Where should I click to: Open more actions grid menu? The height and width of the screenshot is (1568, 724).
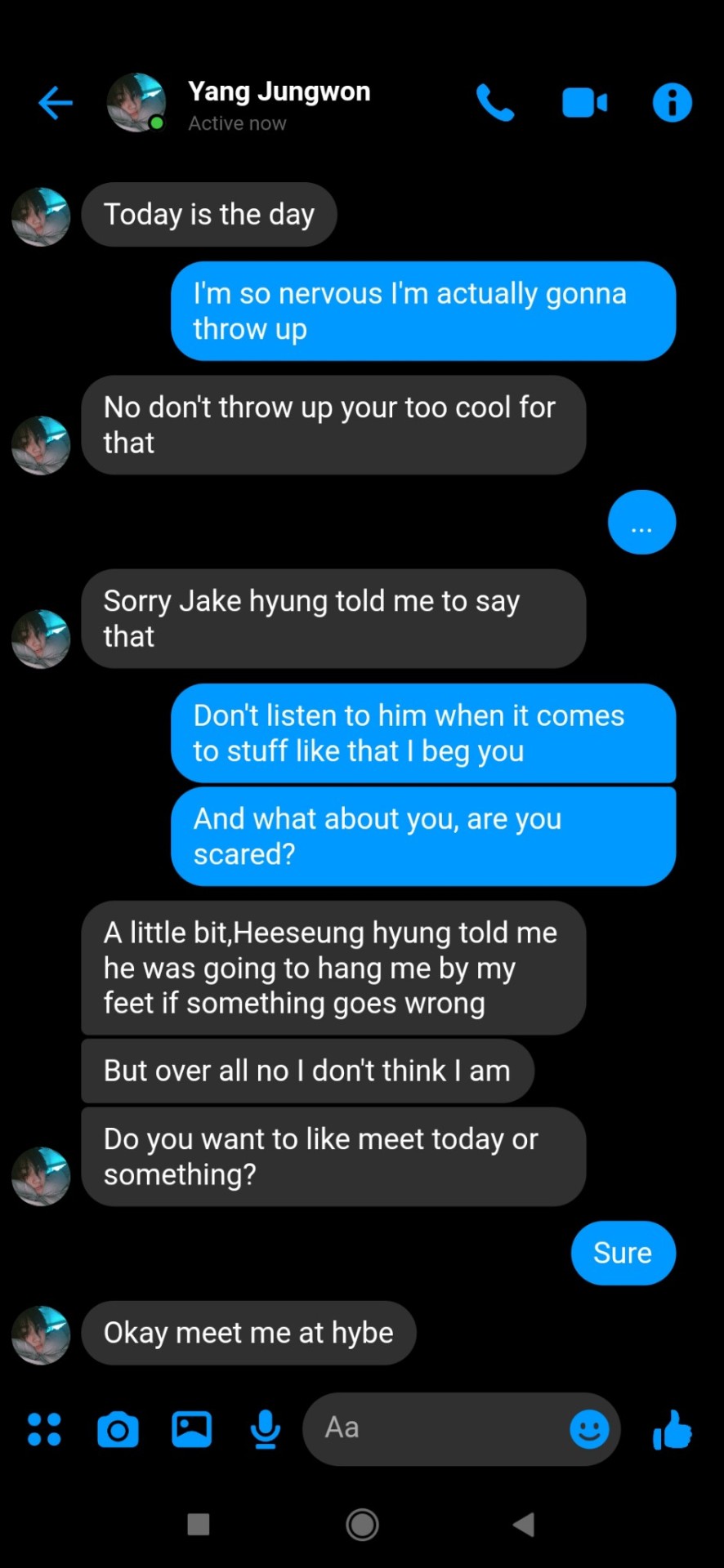pos(44,1429)
